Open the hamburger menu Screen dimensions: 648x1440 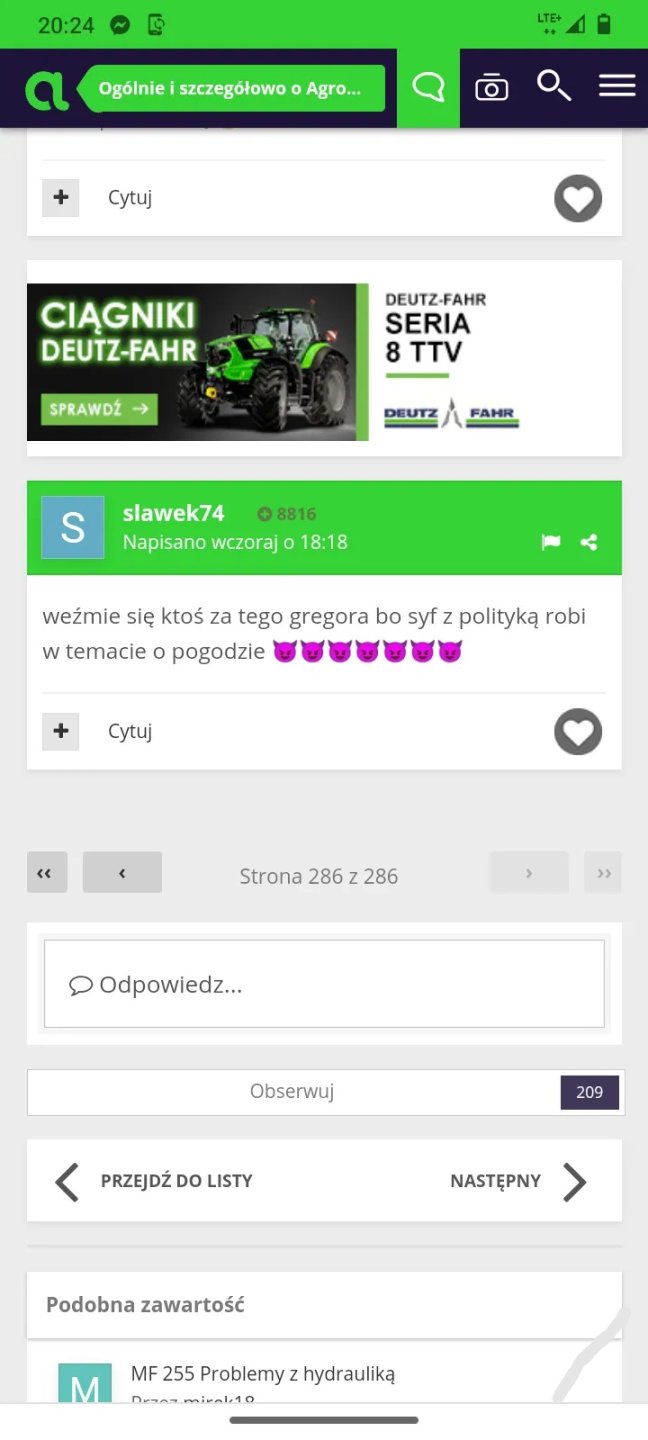click(617, 86)
